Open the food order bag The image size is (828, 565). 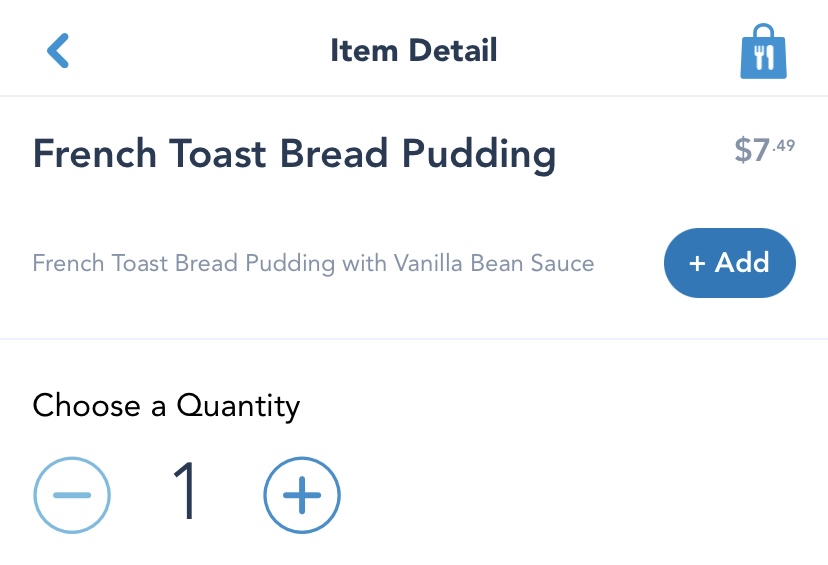click(x=764, y=51)
